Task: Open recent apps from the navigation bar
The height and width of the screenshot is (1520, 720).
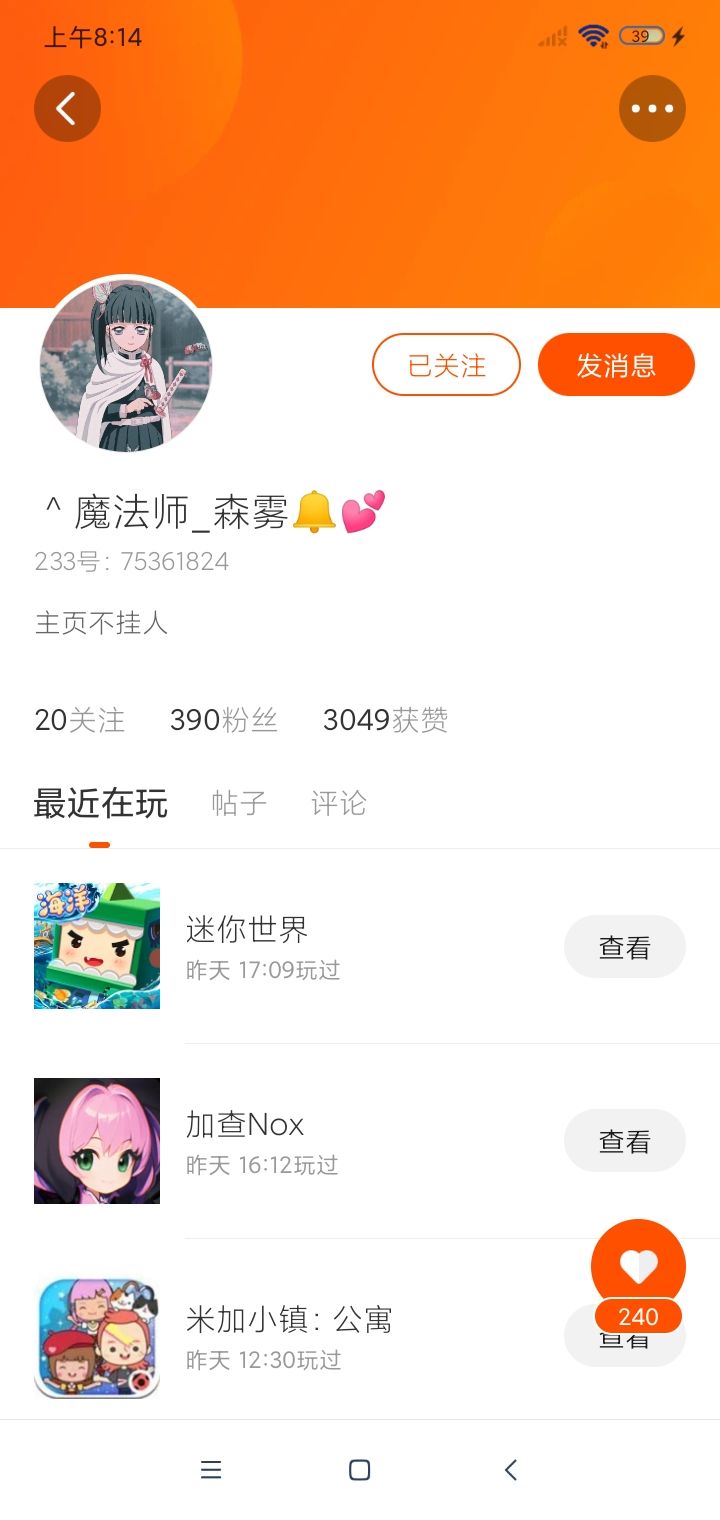Action: (x=211, y=1469)
